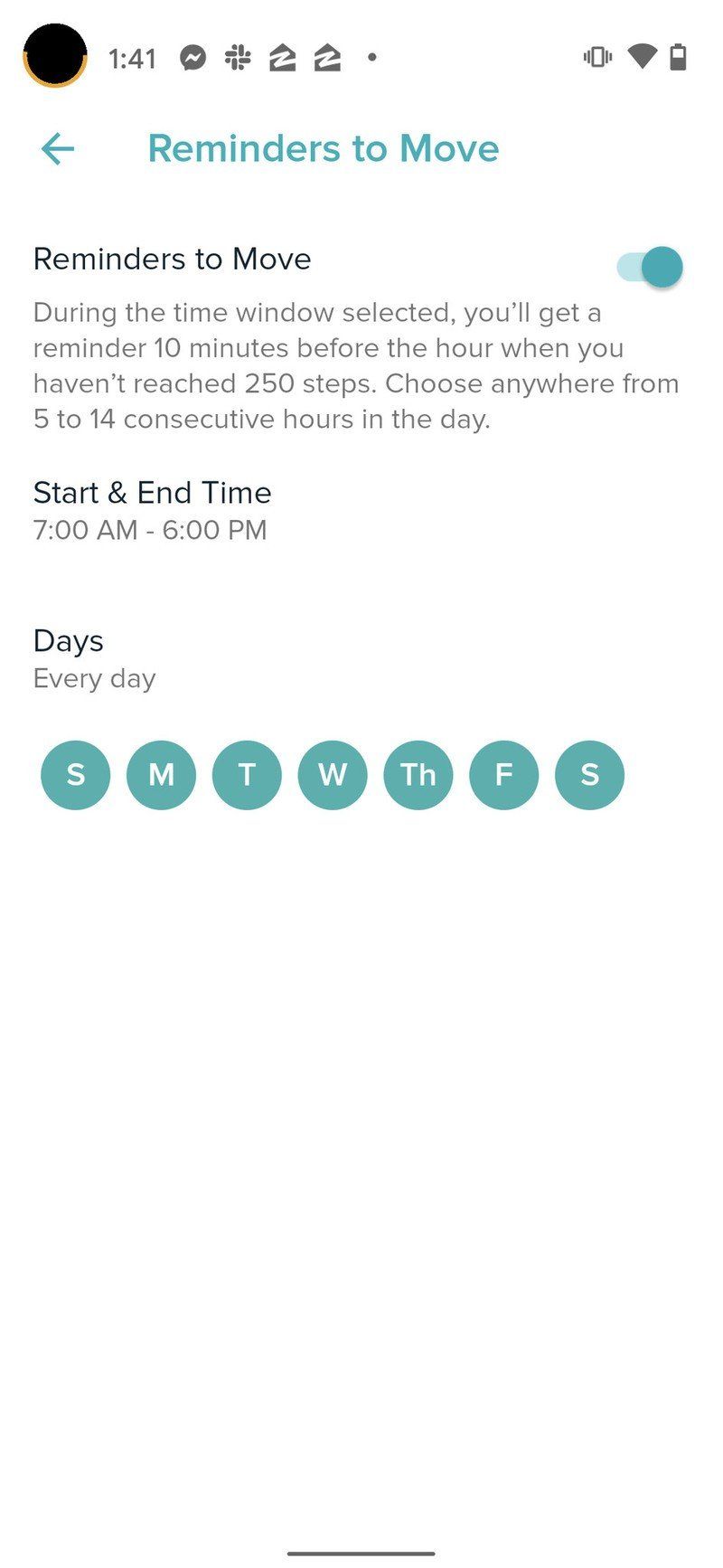Toggle the T day circle
This screenshot has height=1568, width=723.
(x=247, y=775)
